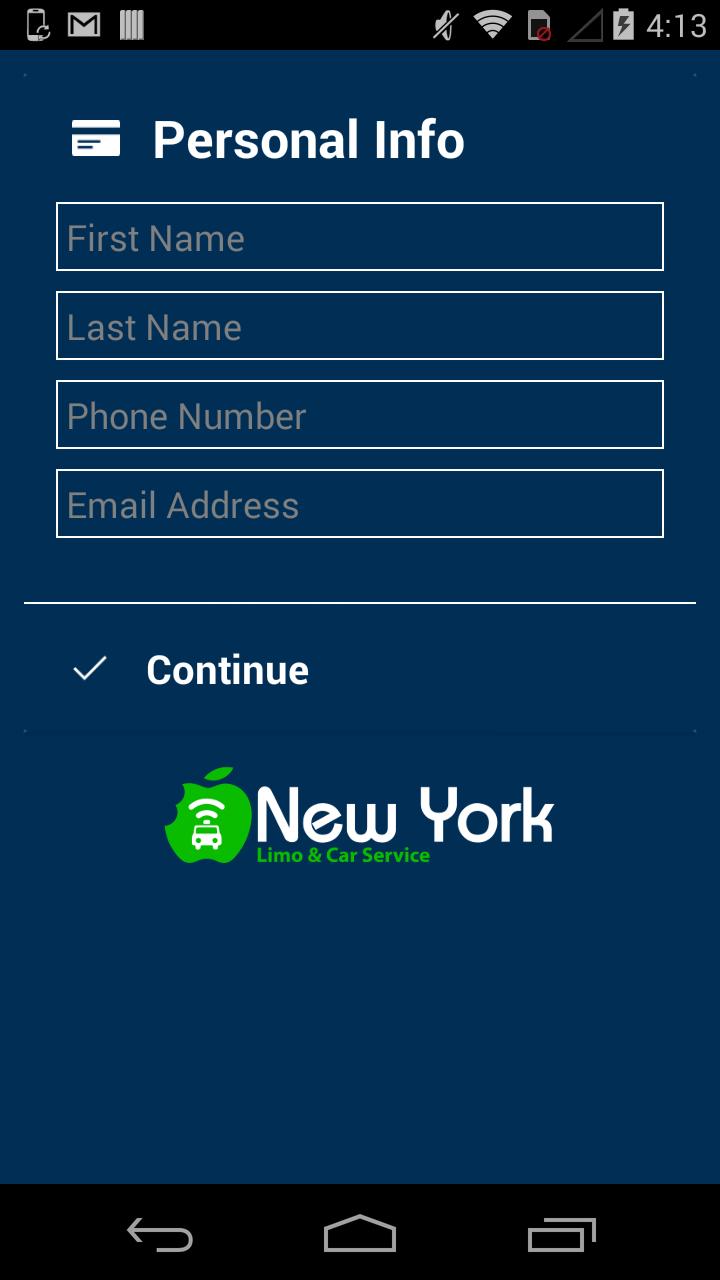This screenshot has width=720, height=1280.
Task: Select the Last Name text box
Action: (x=360, y=325)
